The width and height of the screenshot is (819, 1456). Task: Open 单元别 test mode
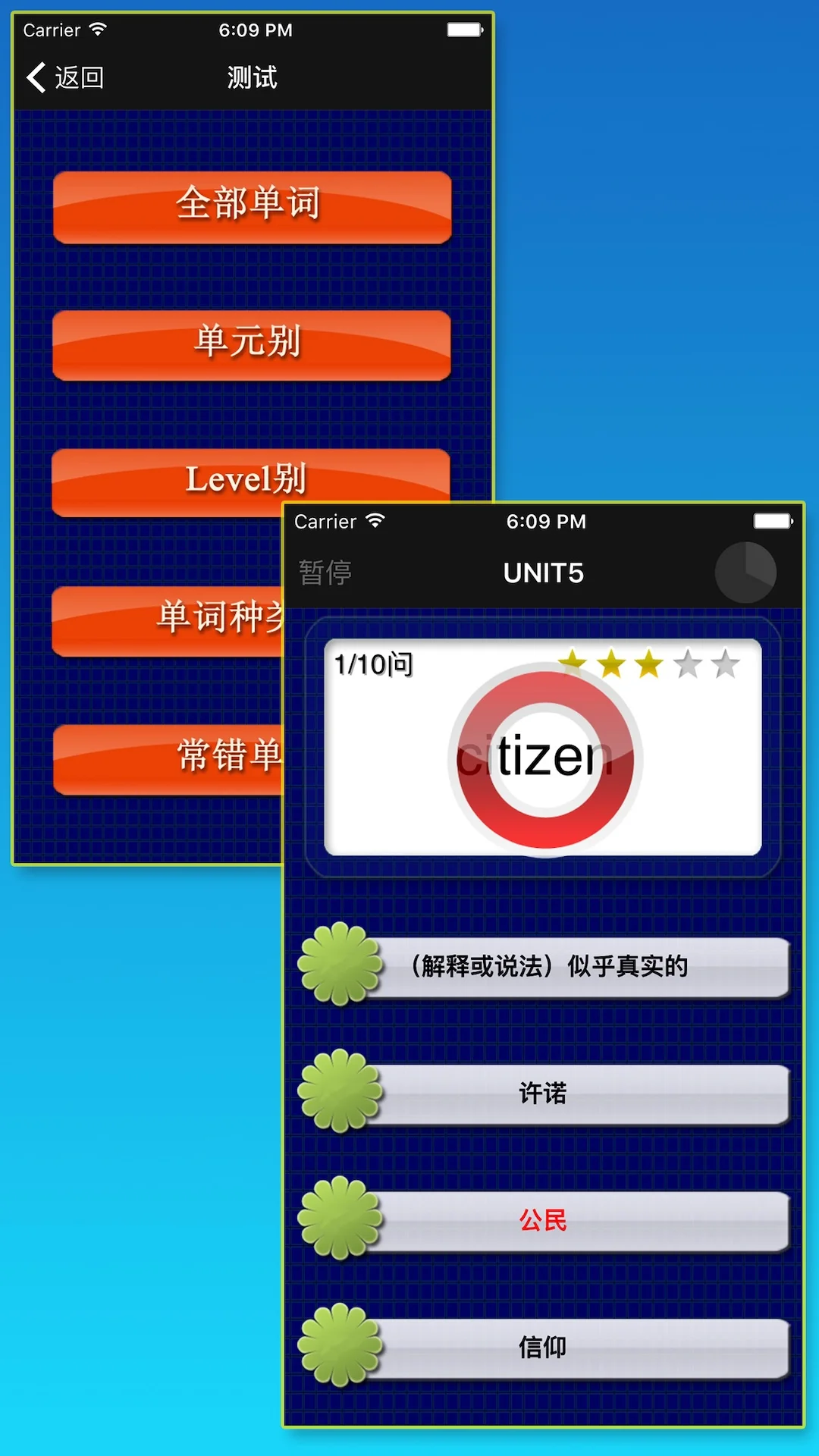tap(250, 344)
